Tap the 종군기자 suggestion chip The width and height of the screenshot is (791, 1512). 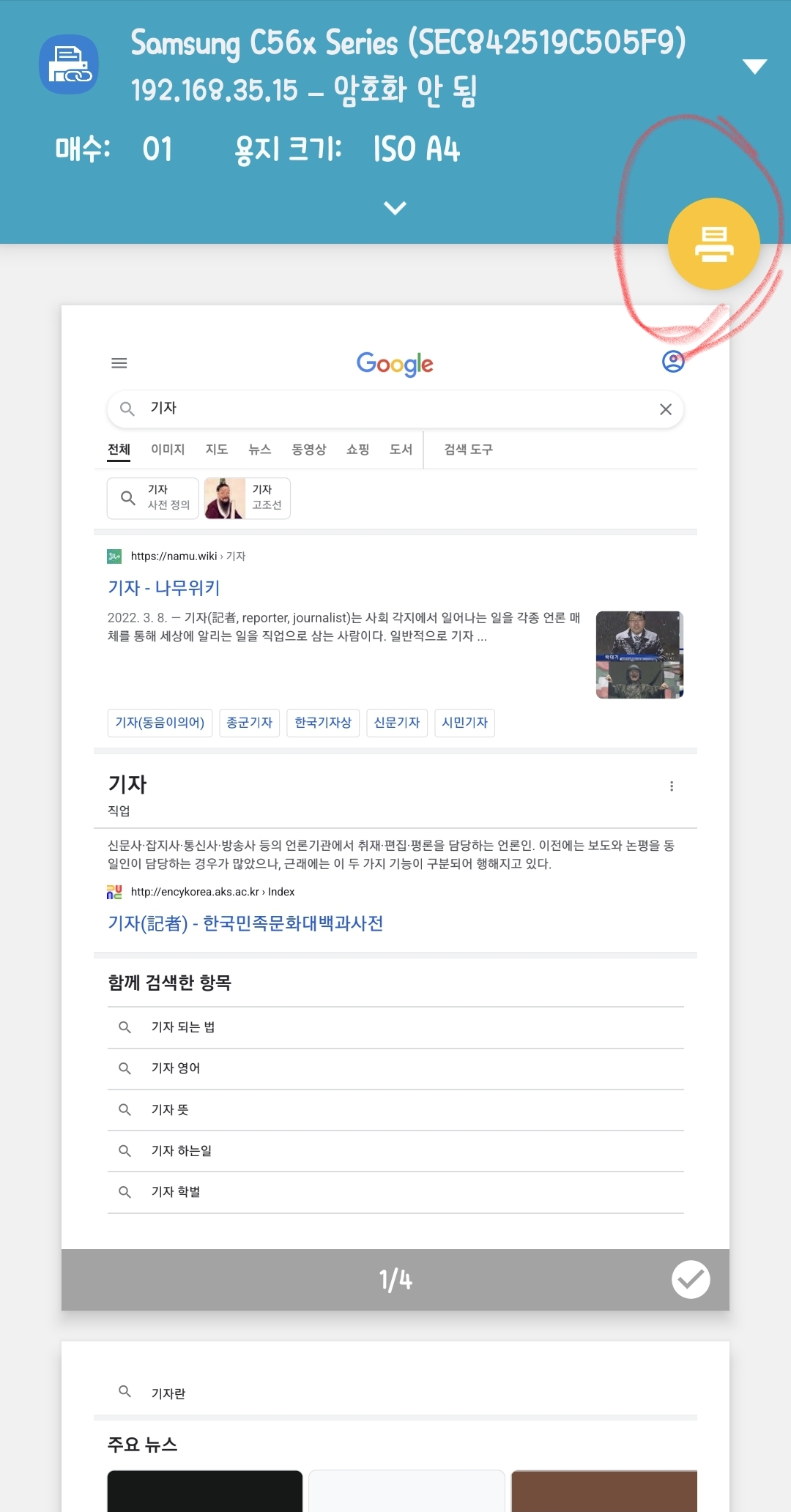click(249, 723)
